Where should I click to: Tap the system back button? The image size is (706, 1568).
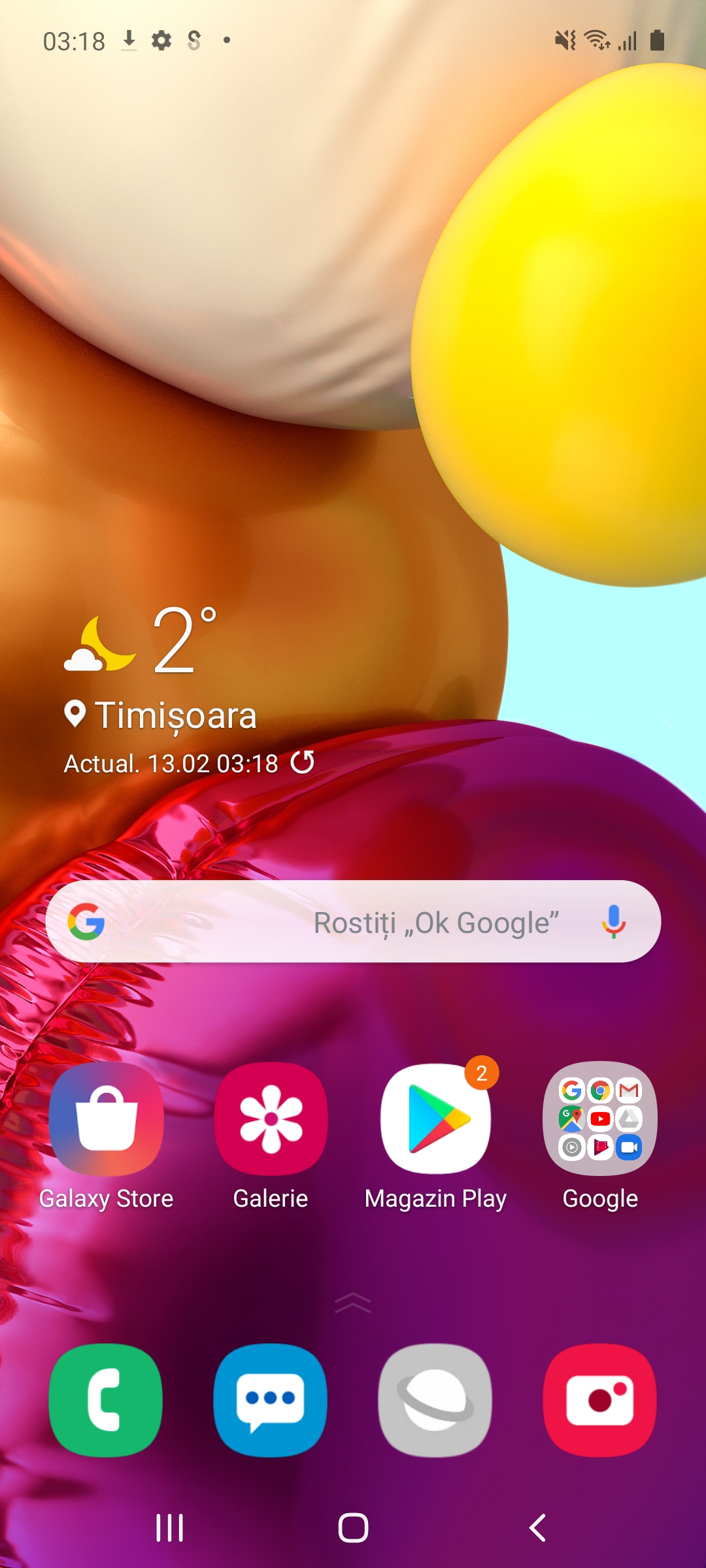tap(537, 1528)
